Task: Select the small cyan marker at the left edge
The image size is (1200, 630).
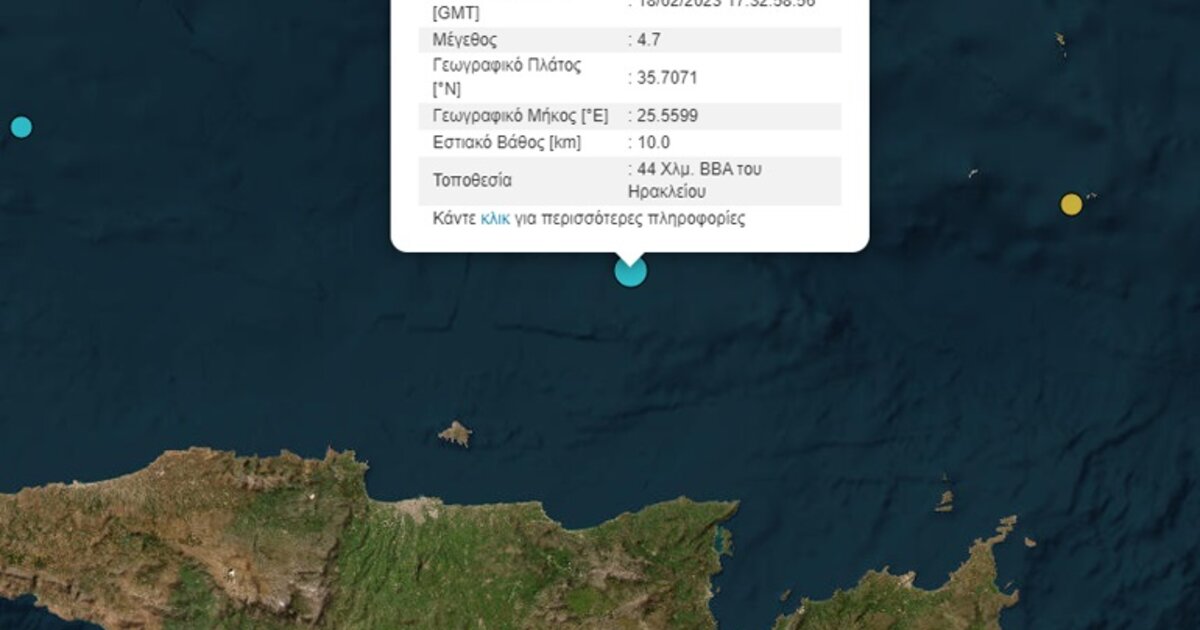Action: point(21,127)
